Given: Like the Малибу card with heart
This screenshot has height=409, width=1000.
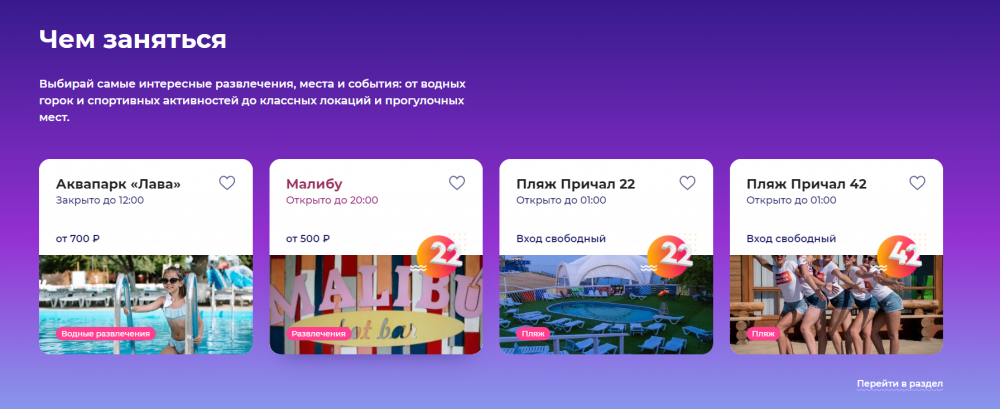Looking at the screenshot, I should tap(457, 183).
